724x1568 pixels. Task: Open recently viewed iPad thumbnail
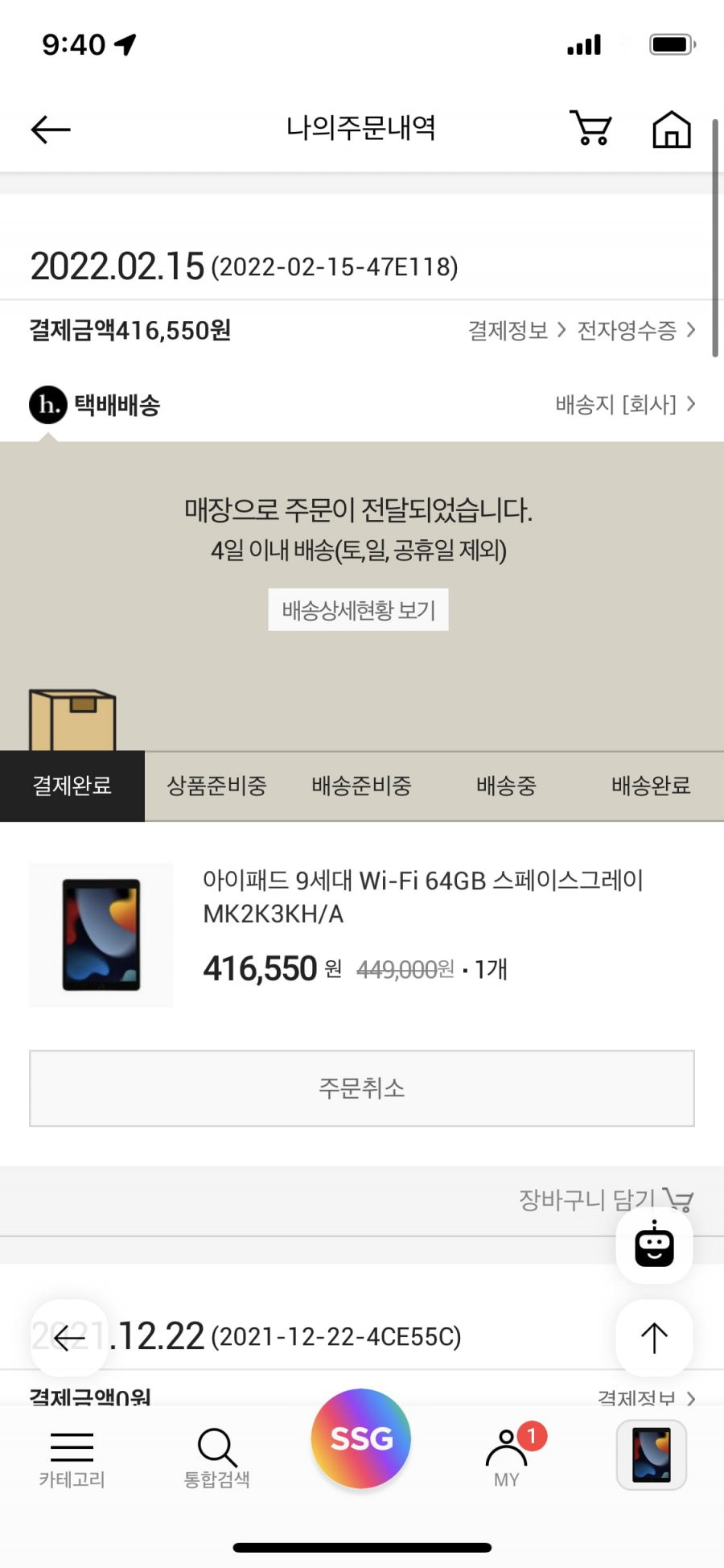652,1455
